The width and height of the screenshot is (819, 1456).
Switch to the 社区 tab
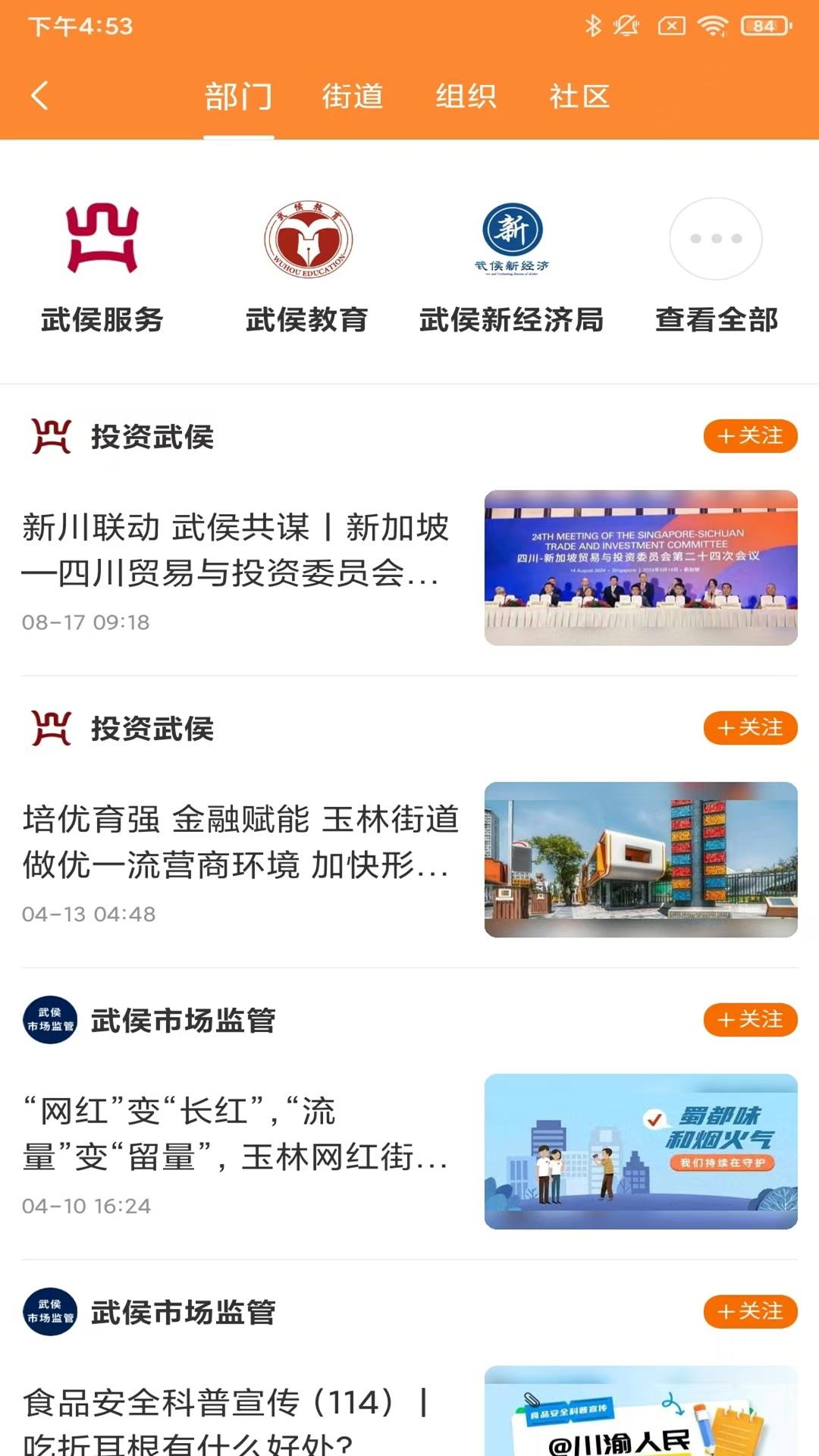[x=581, y=96]
